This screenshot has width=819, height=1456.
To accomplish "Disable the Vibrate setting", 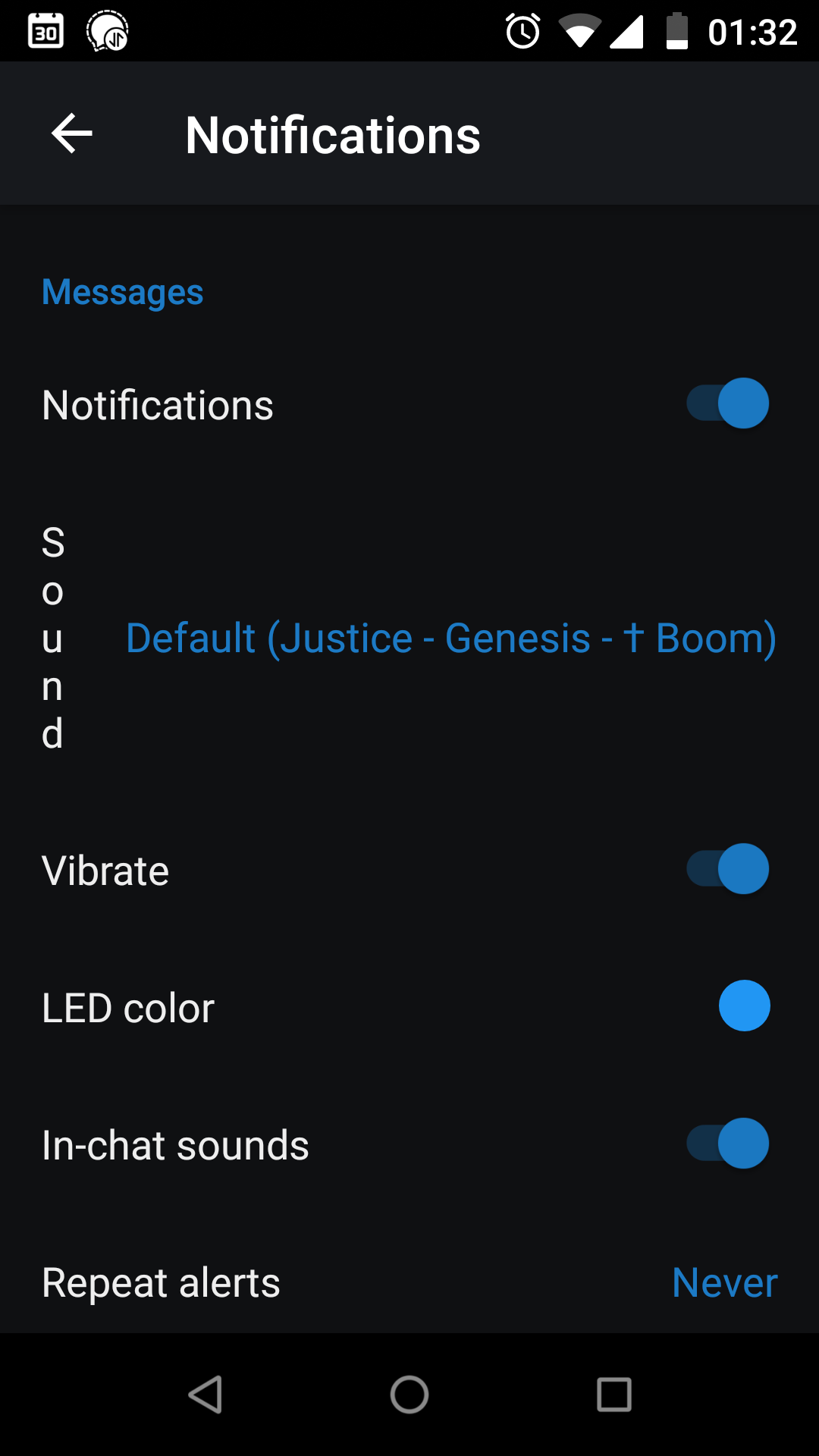I will (725, 869).
